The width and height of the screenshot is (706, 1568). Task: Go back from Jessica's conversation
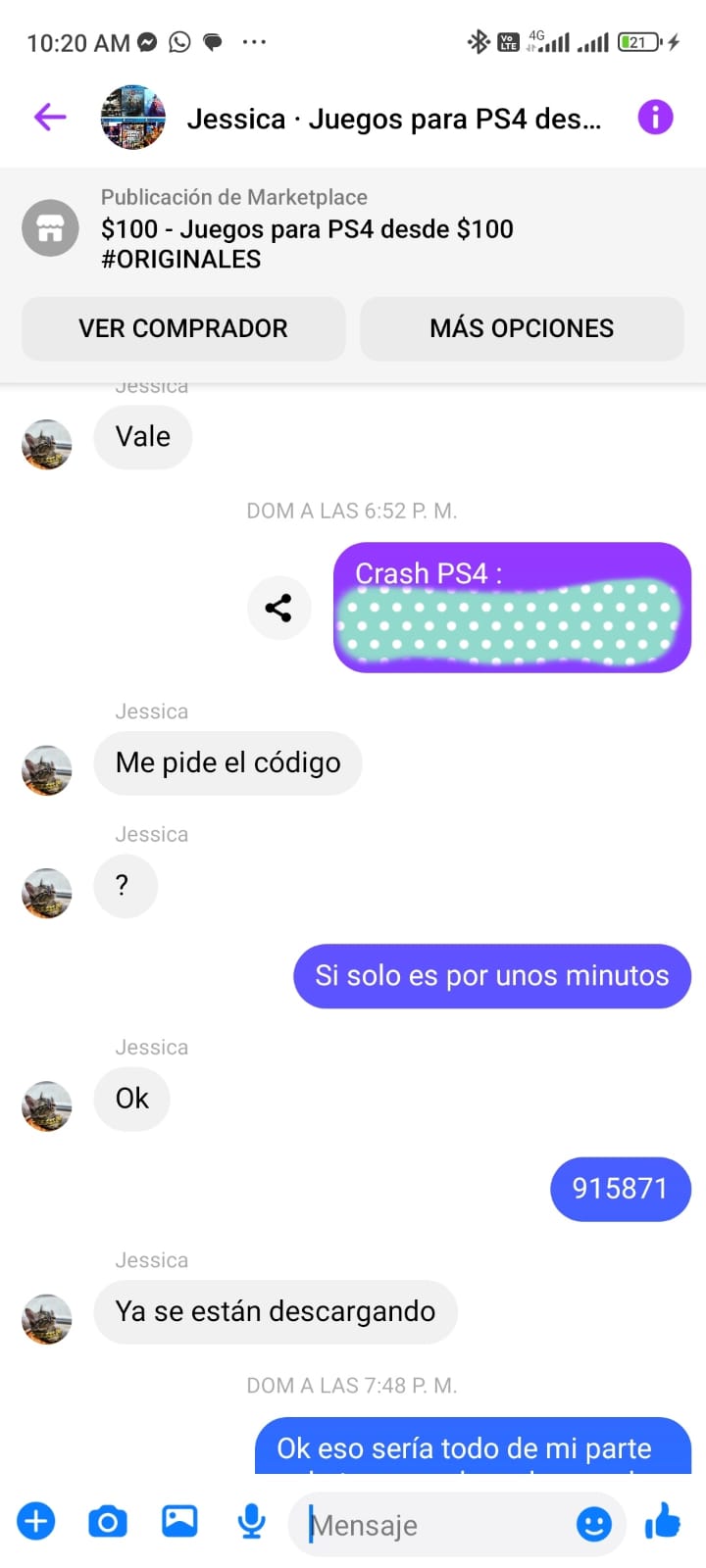49,118
